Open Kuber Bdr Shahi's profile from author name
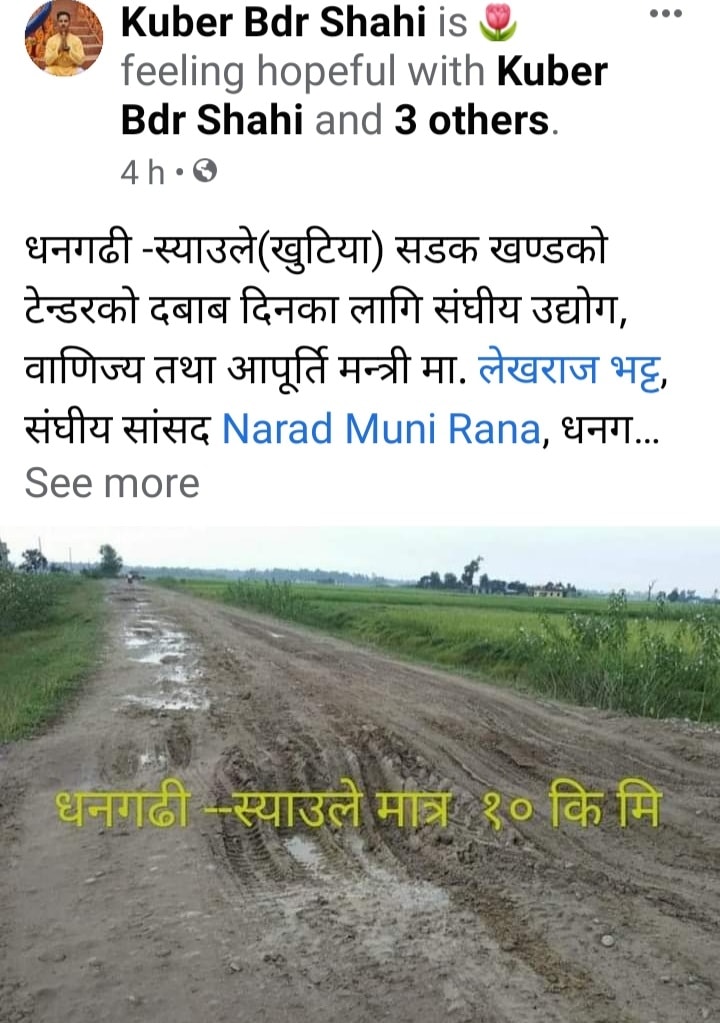720x1023 pixels. coord(275,22)
